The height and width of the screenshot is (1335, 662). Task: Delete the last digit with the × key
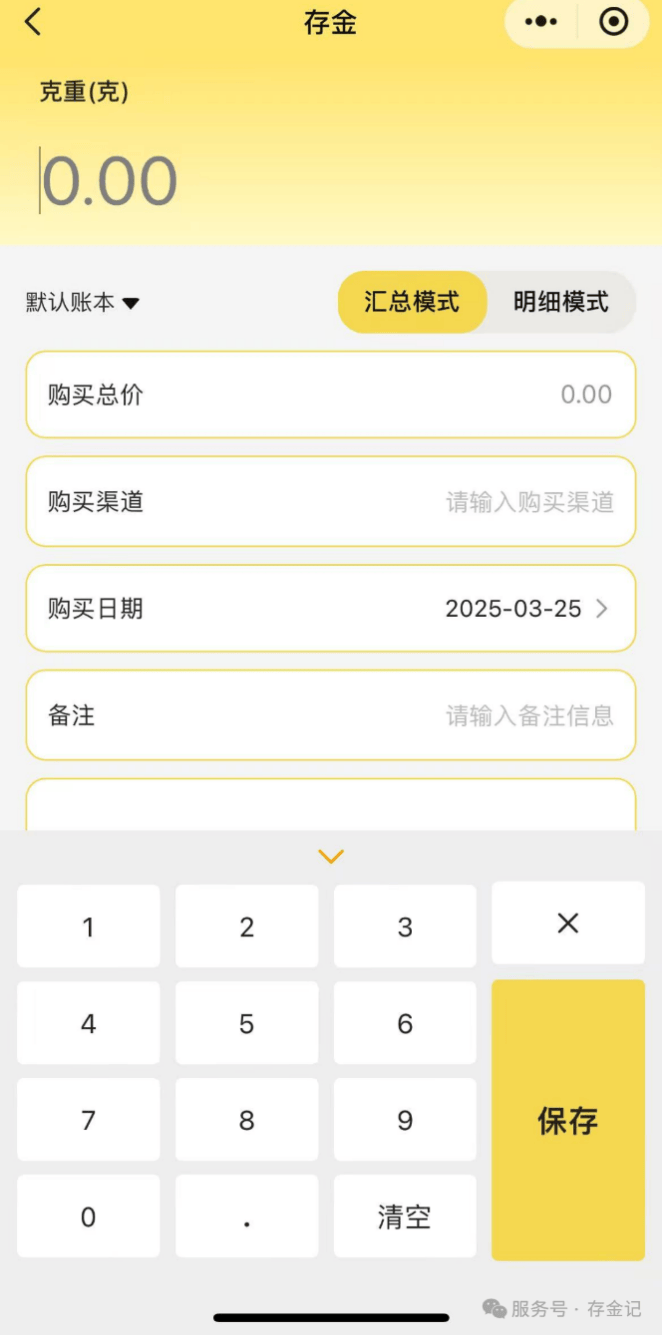coord(568,923)
